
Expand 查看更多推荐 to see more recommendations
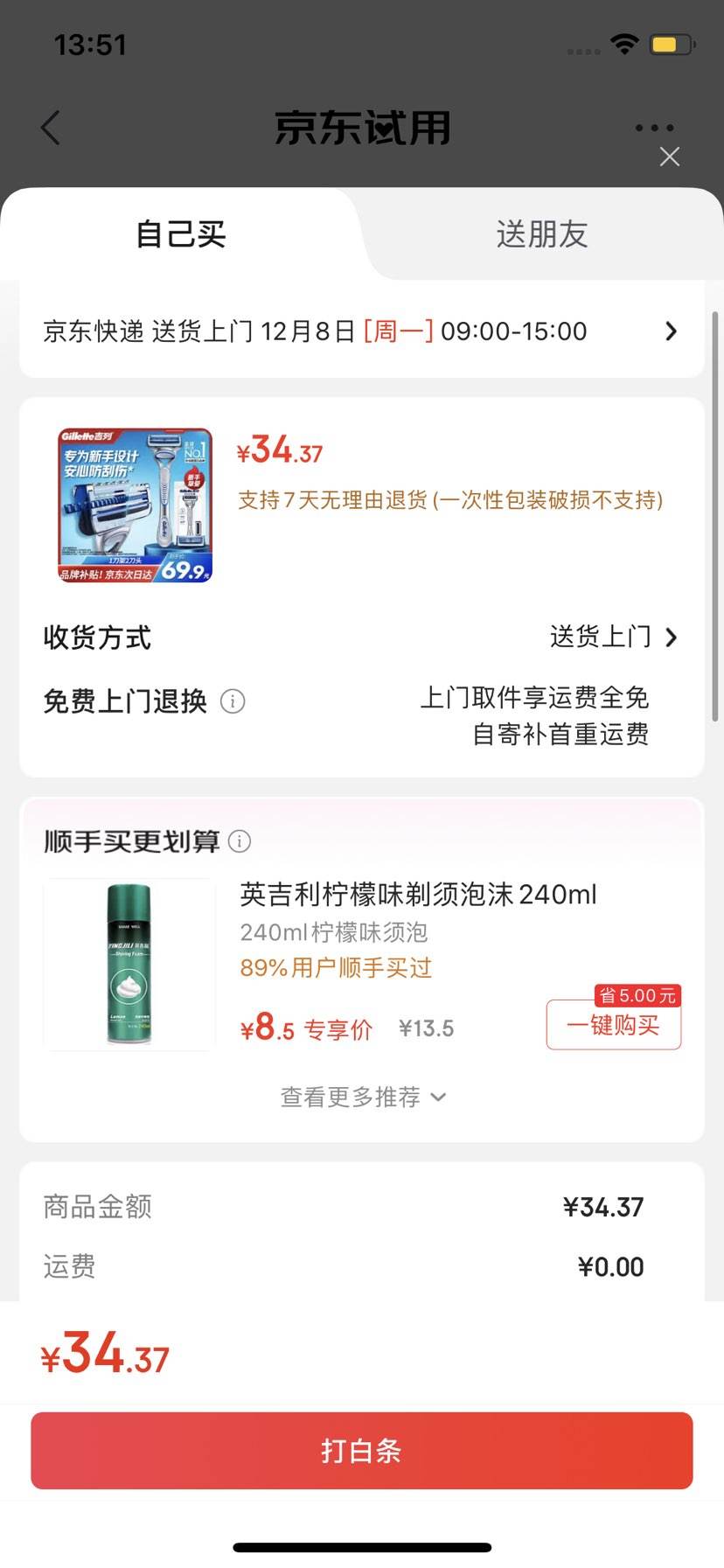[x=362, y=1097]
